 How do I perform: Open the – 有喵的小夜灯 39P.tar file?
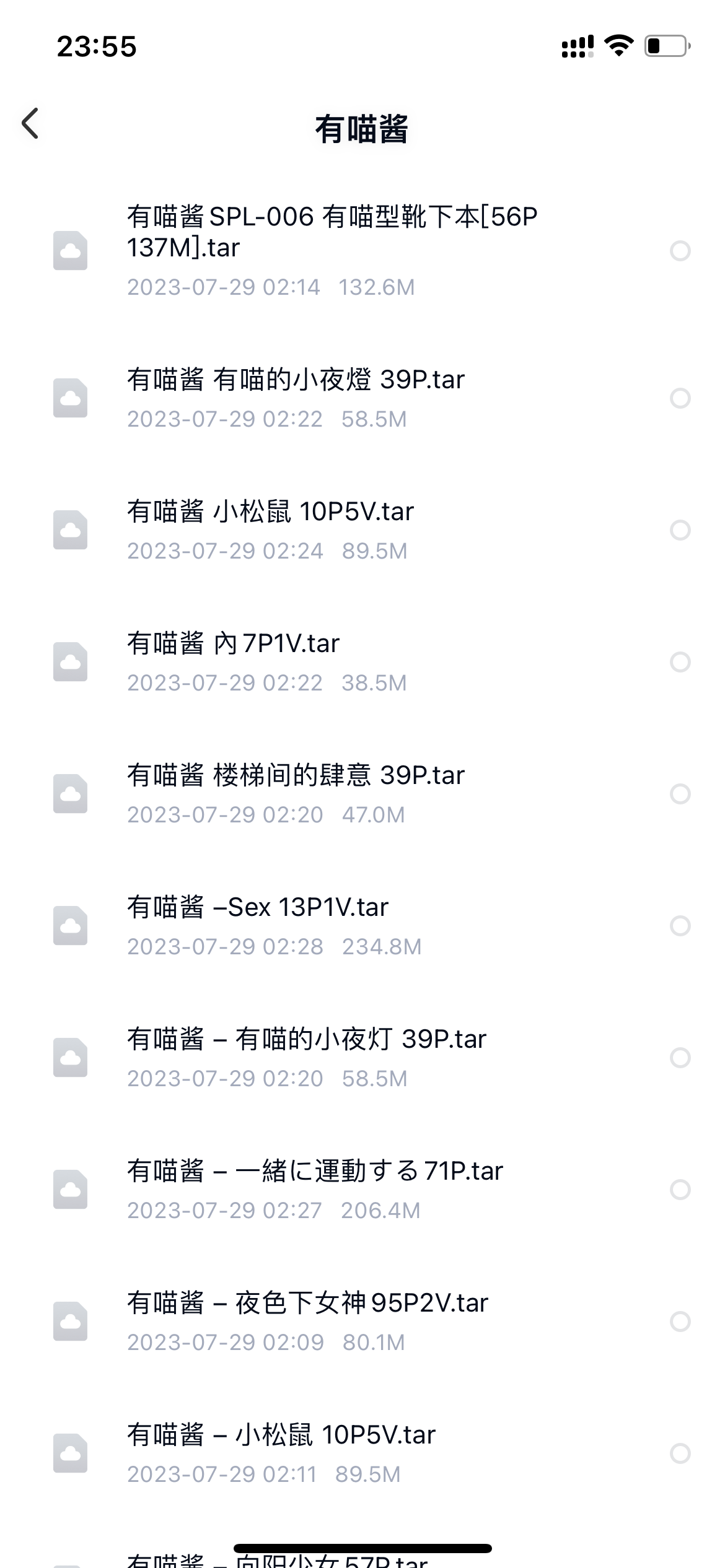362,1058
